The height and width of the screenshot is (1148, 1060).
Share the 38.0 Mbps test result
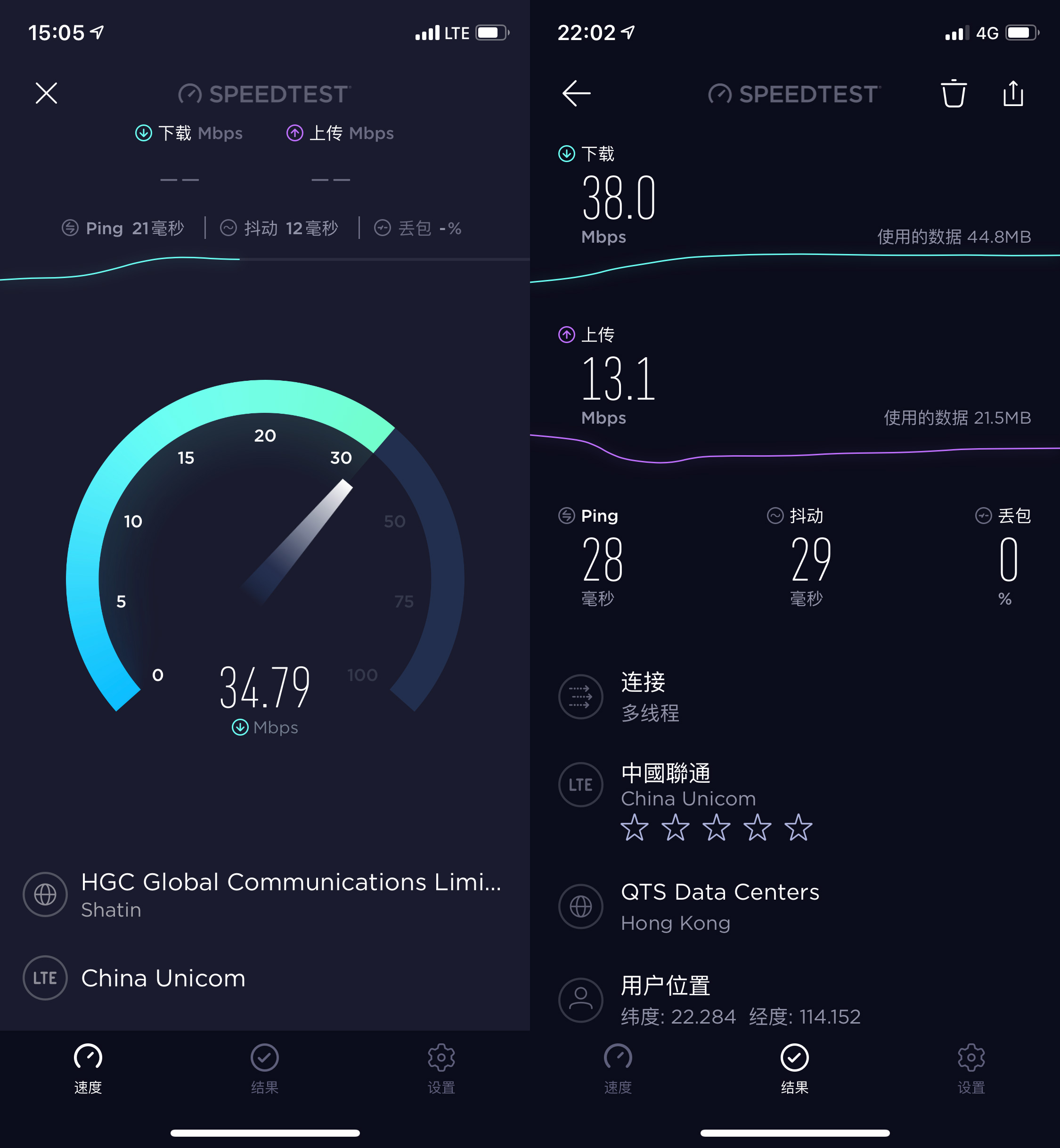pos(1013,93)
